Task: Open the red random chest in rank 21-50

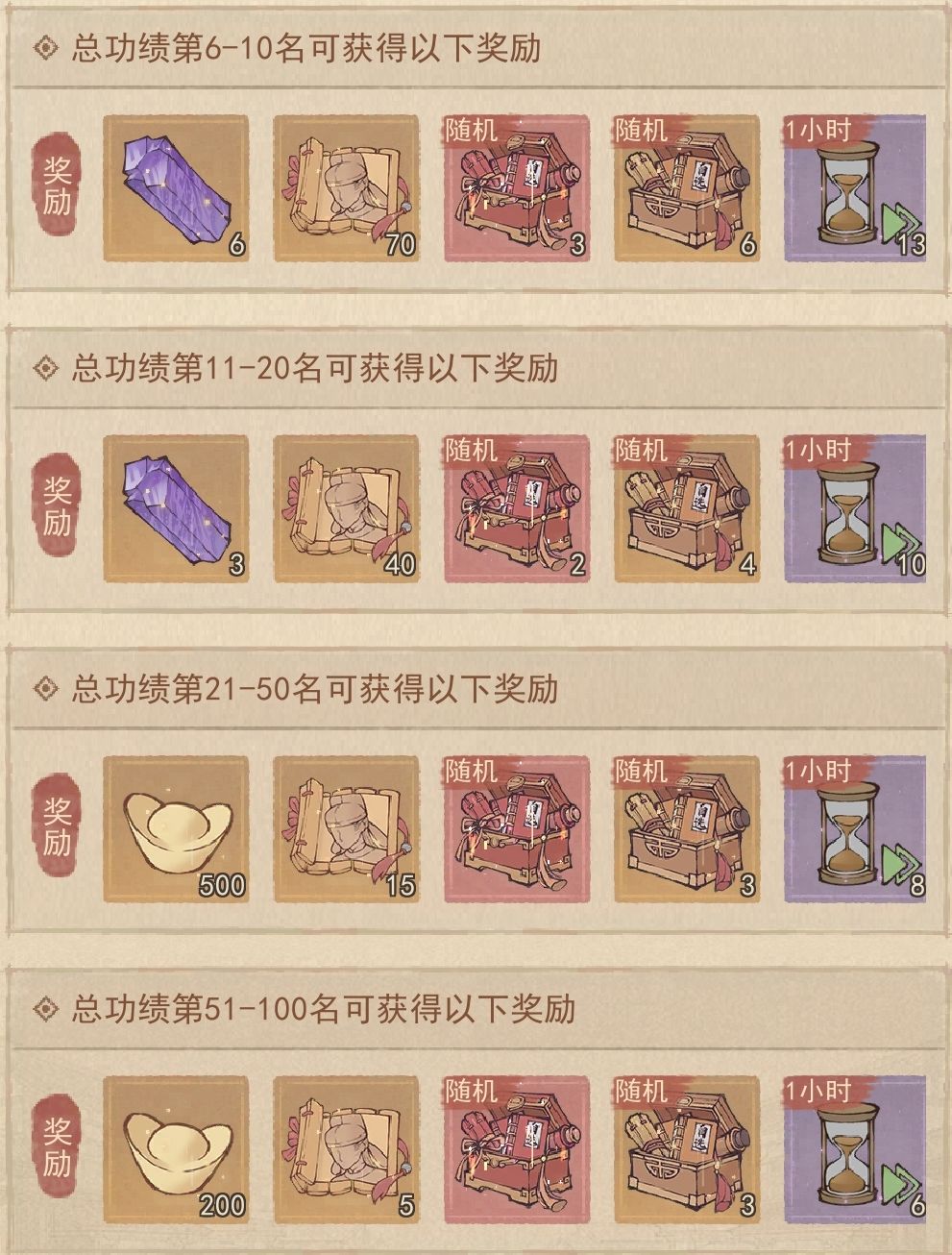Action: click(517, 829)
